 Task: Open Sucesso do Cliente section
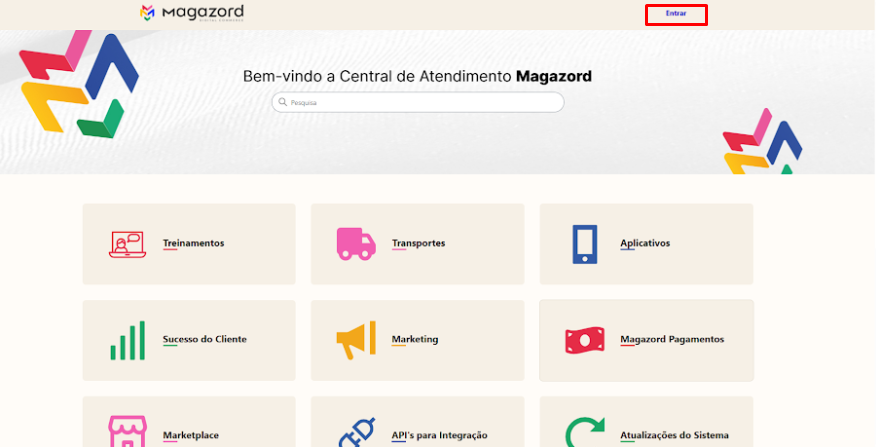(189, 340)
